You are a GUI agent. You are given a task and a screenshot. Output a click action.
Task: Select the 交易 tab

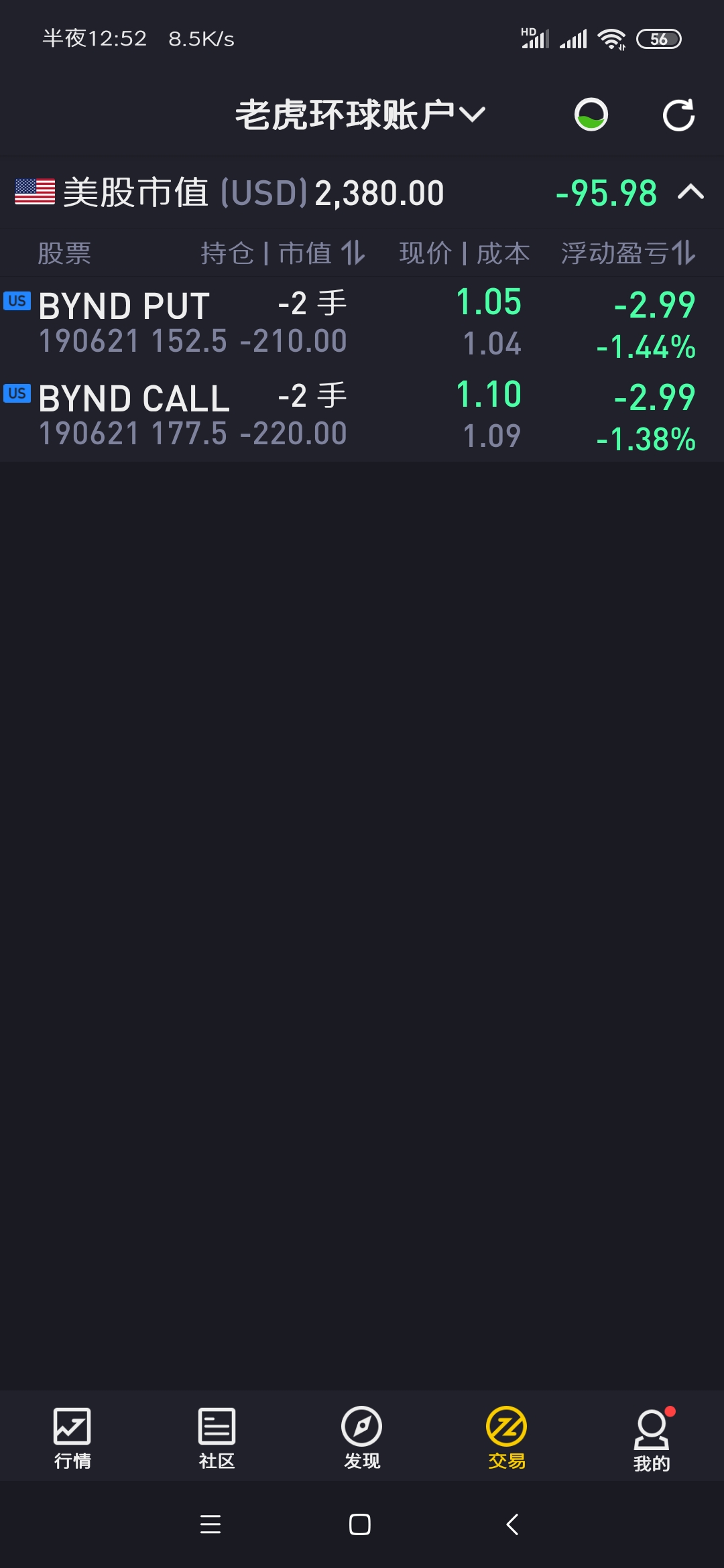click(x=507, y=1437)
